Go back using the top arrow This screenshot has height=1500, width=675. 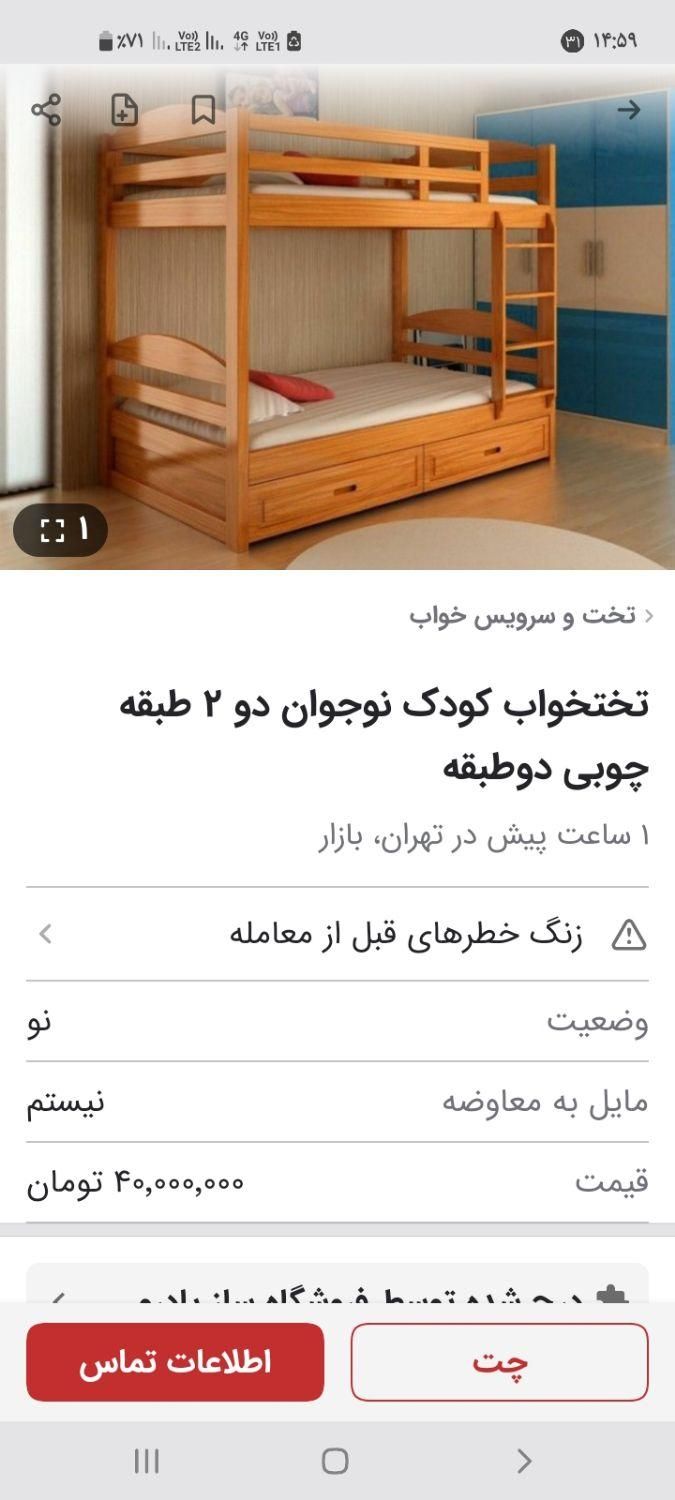point(628,110)
